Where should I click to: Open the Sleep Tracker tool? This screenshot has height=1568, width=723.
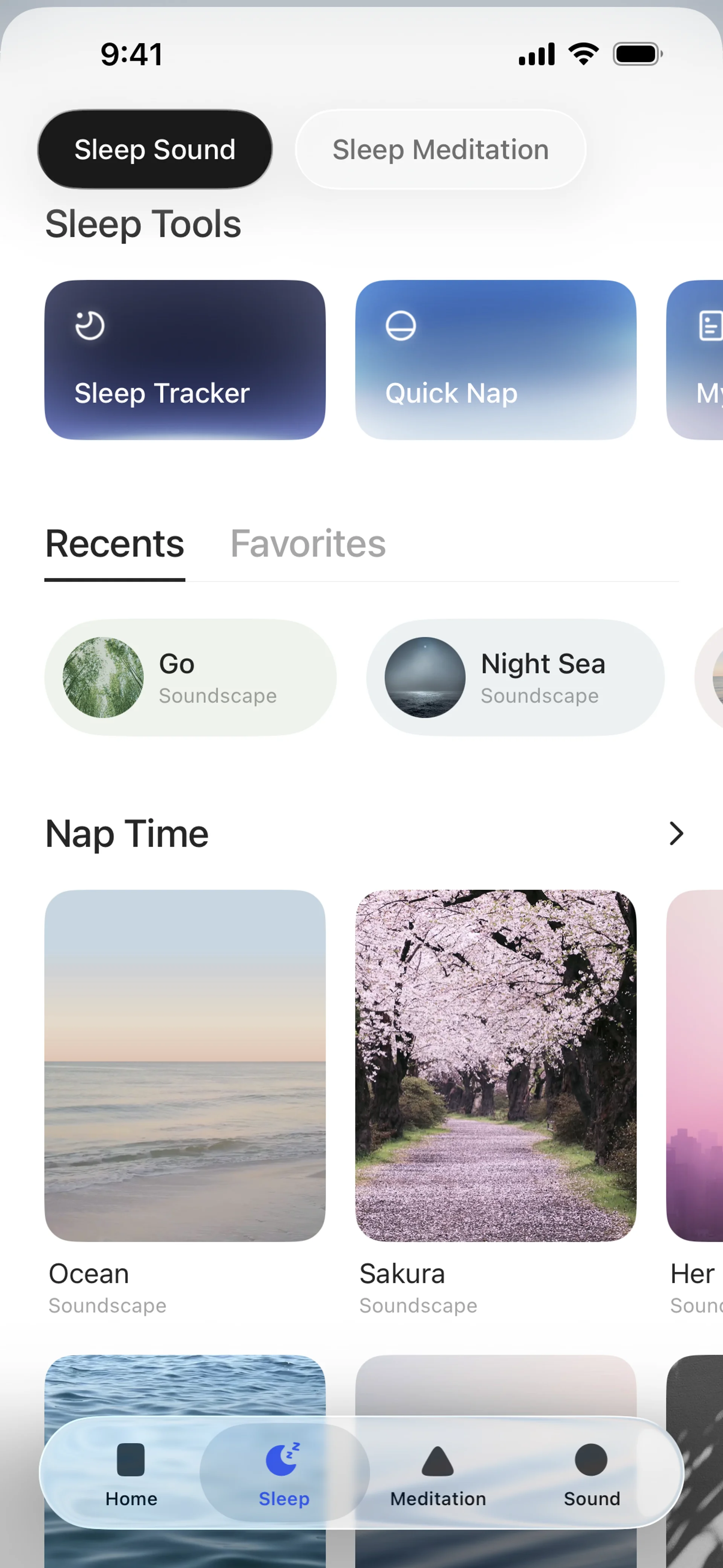point(185,360)
